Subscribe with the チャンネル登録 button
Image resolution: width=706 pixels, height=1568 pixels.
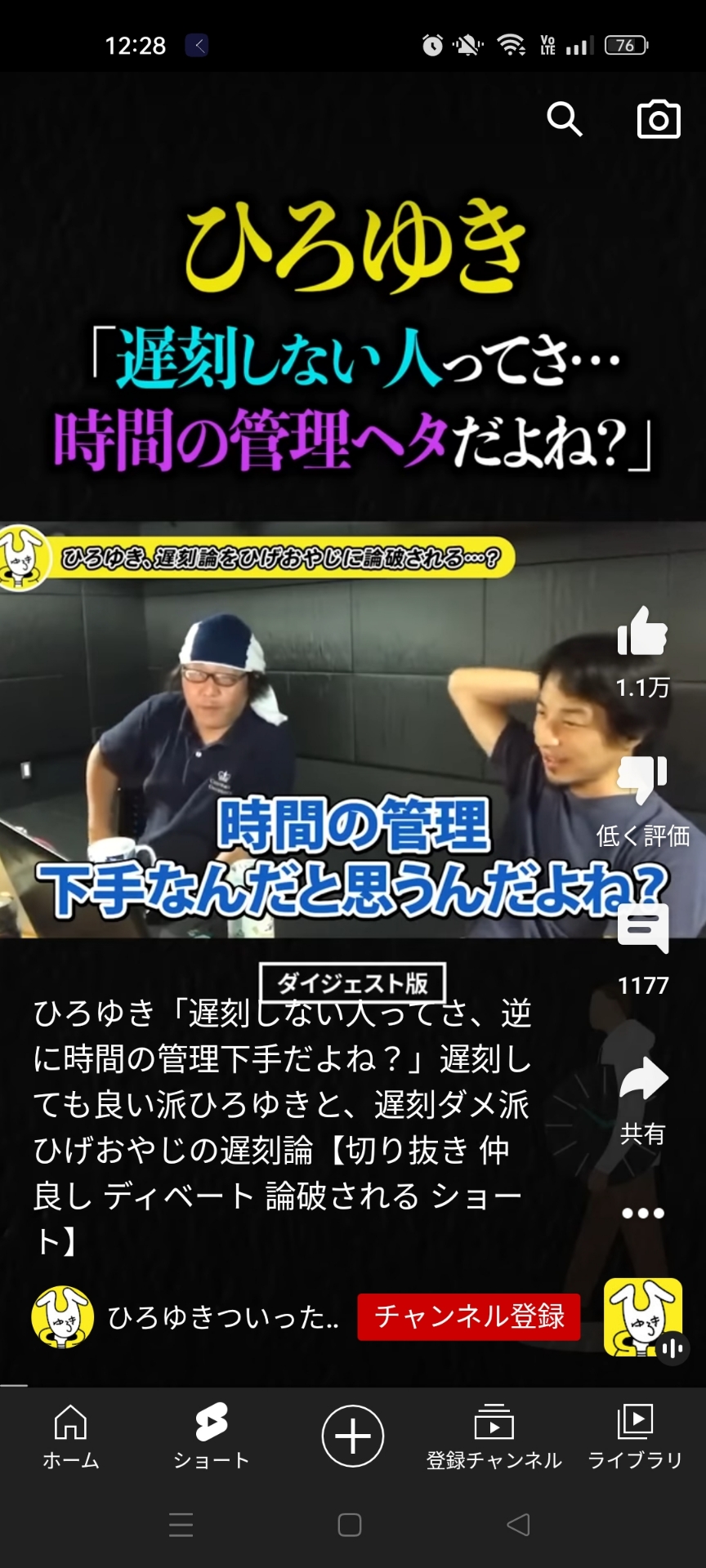tap(469, 1316)
